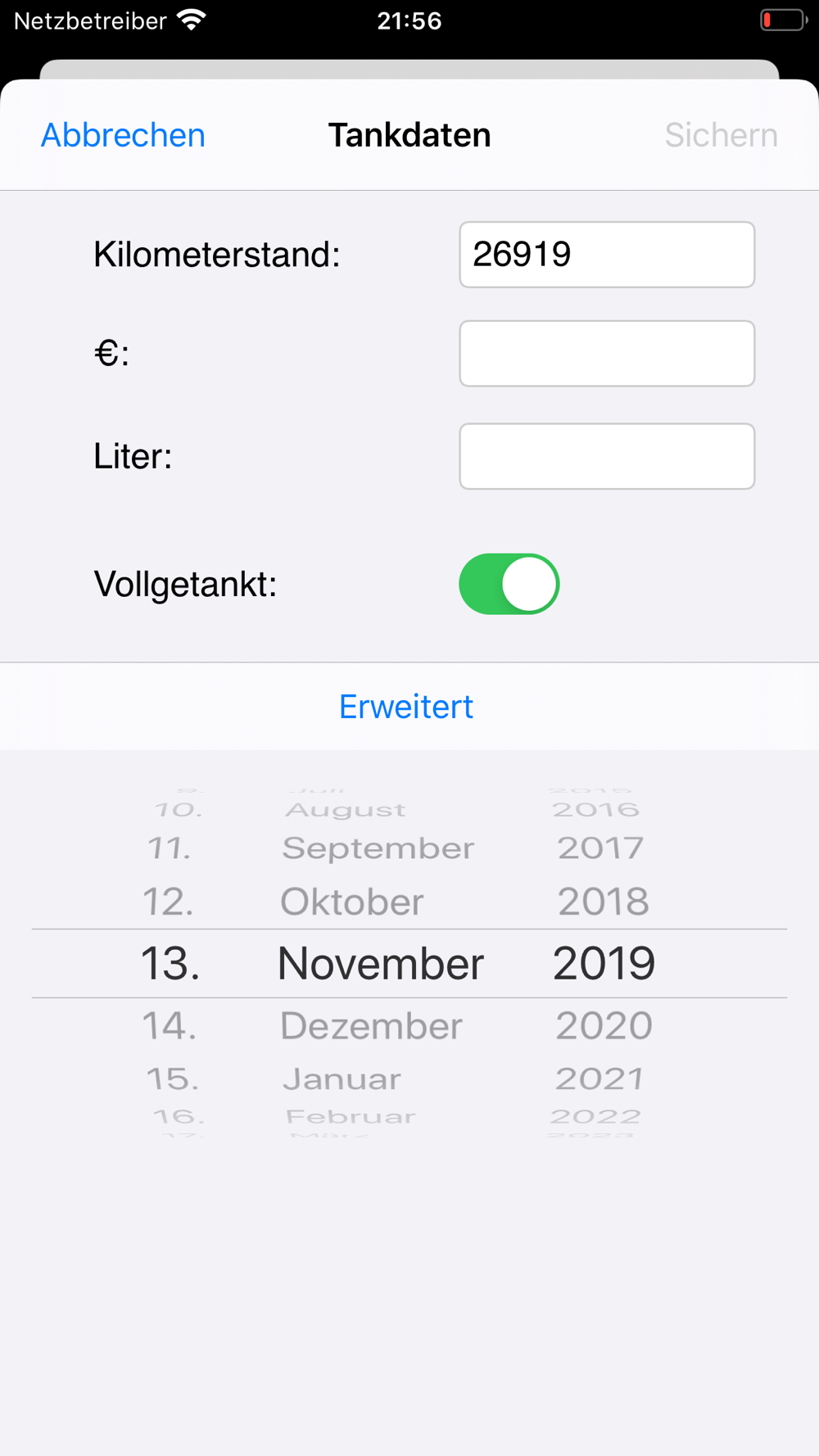Pick year 2020 in the year wheel
This screenshot has width=819, height=1456.
coord(604,1025)
